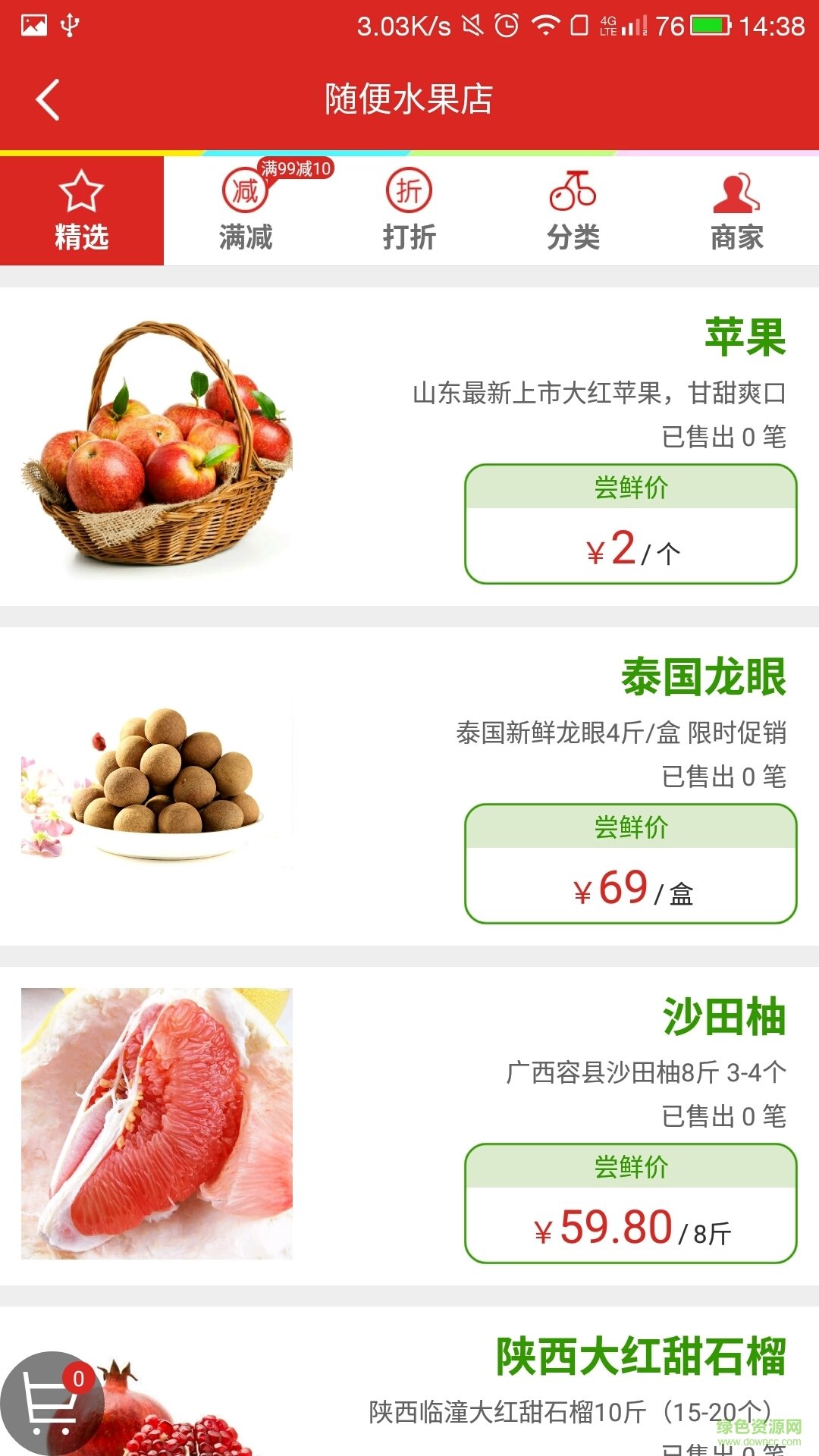This screenshot has height=1456, width=819.
Task: Switch to the 打折 tab
Action: click(409, 212)
